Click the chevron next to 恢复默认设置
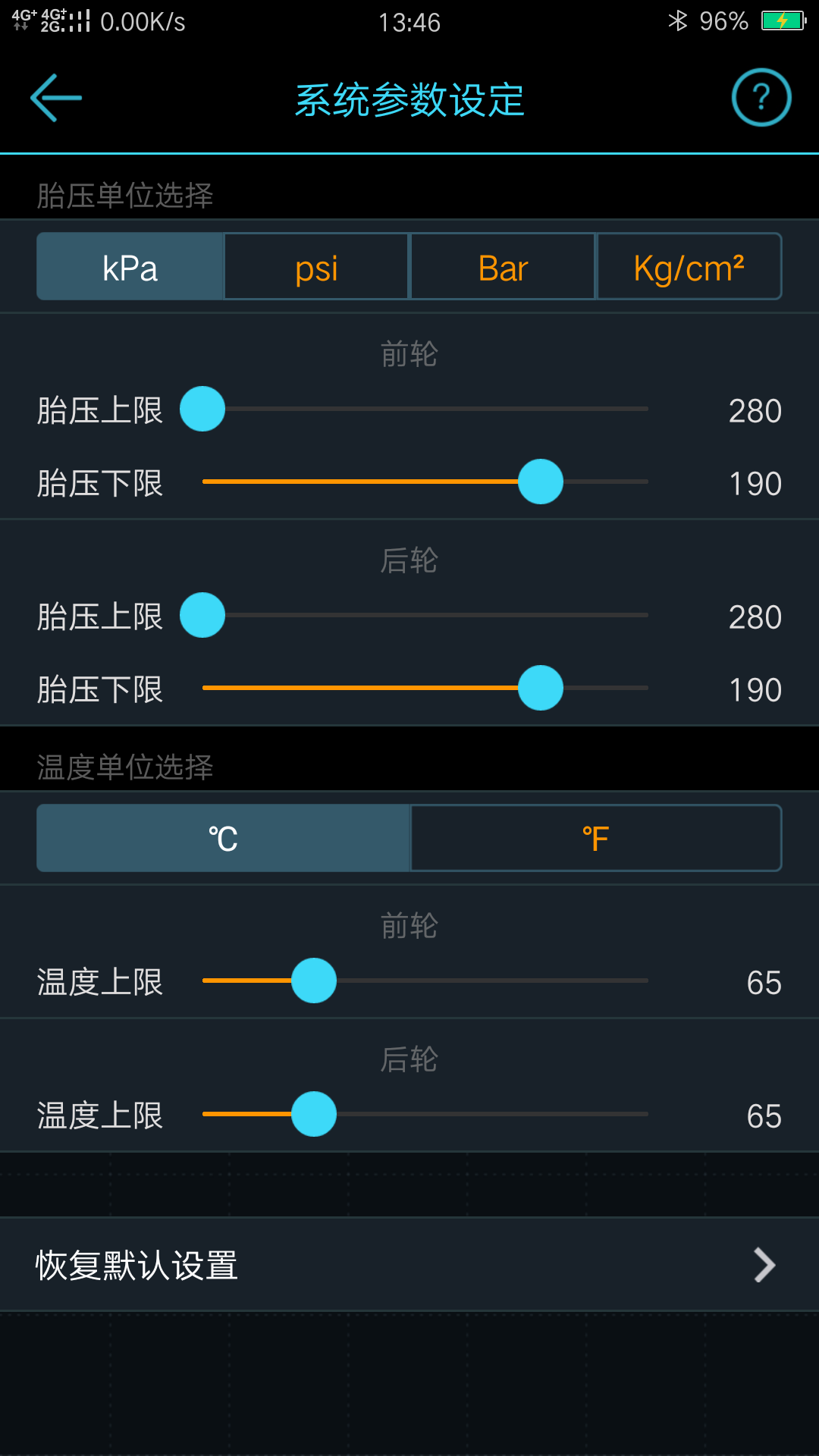The image size is (819, 1456). (x=765, y=1264)
